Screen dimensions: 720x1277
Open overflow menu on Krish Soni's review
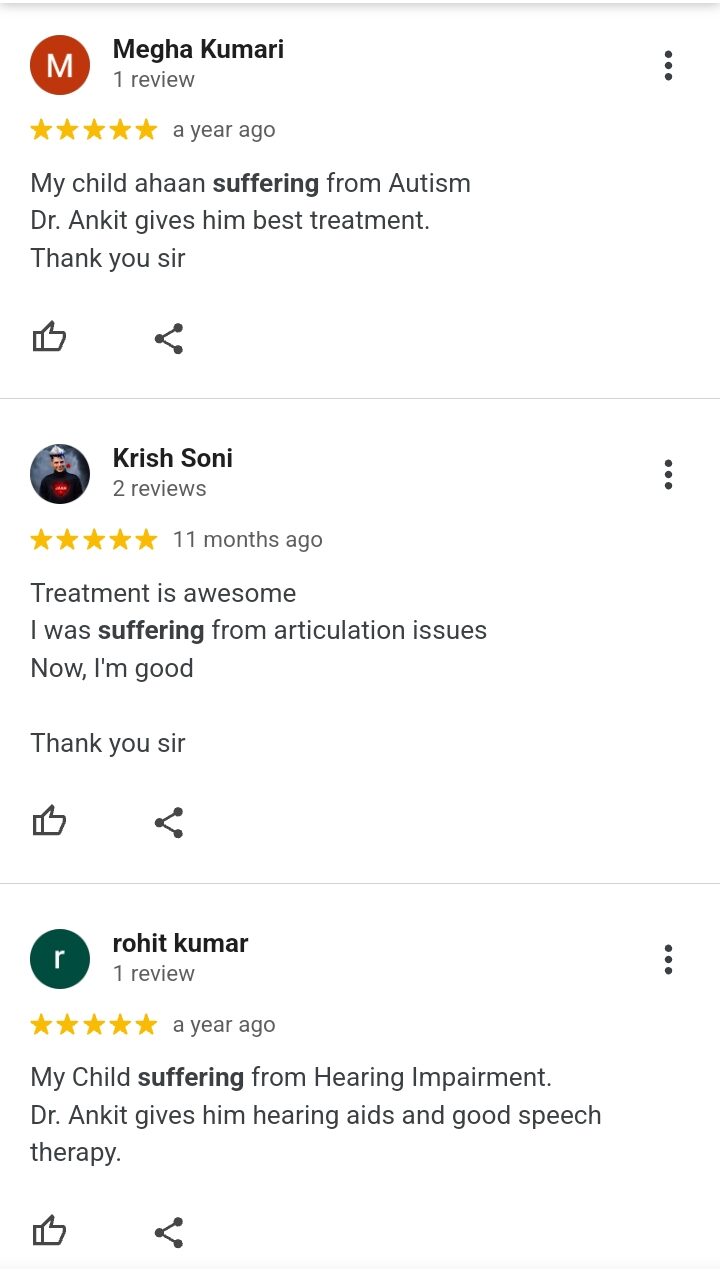668,474
